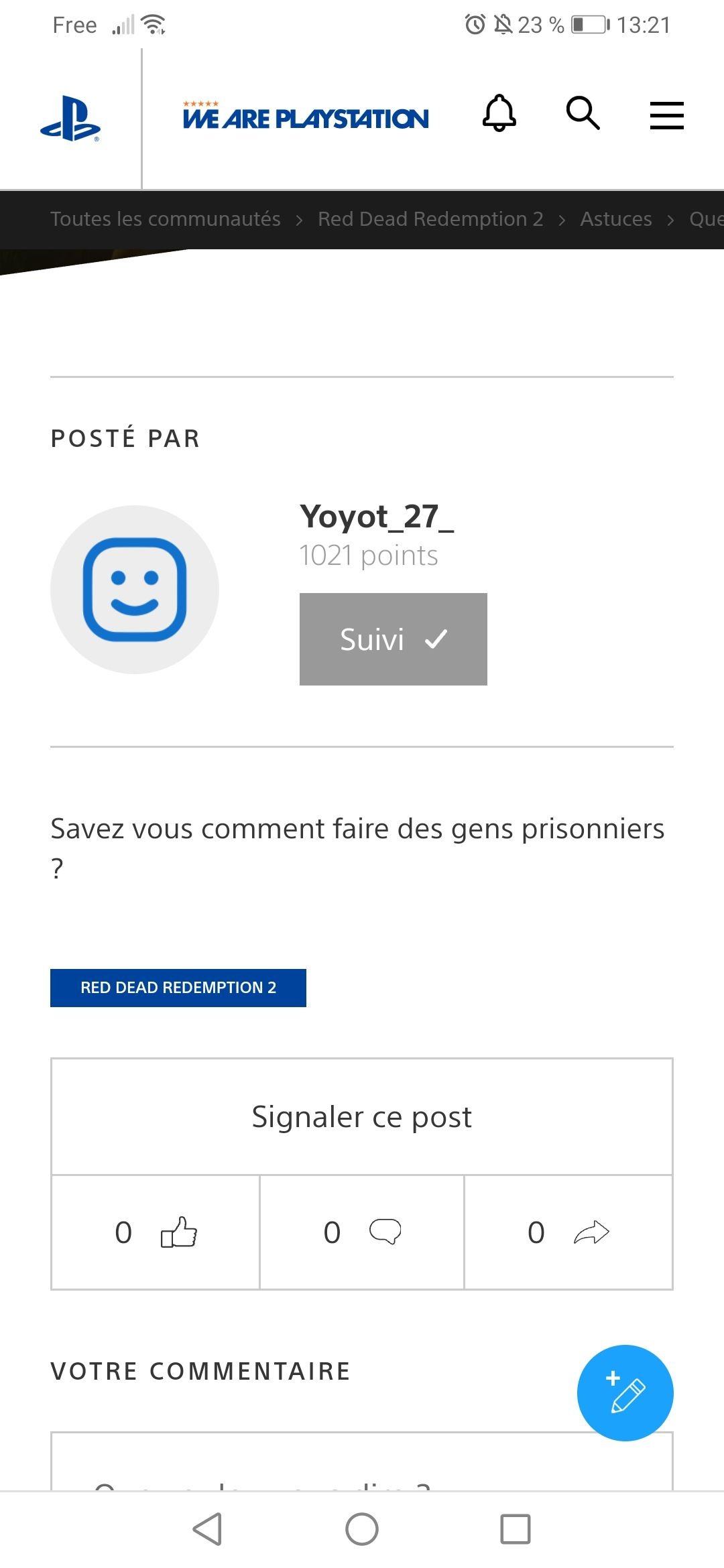The height and width of the screenshot is (1568, 724).
Task: Go to We Are PlayStation home
Action: click(x=306, y=116)
